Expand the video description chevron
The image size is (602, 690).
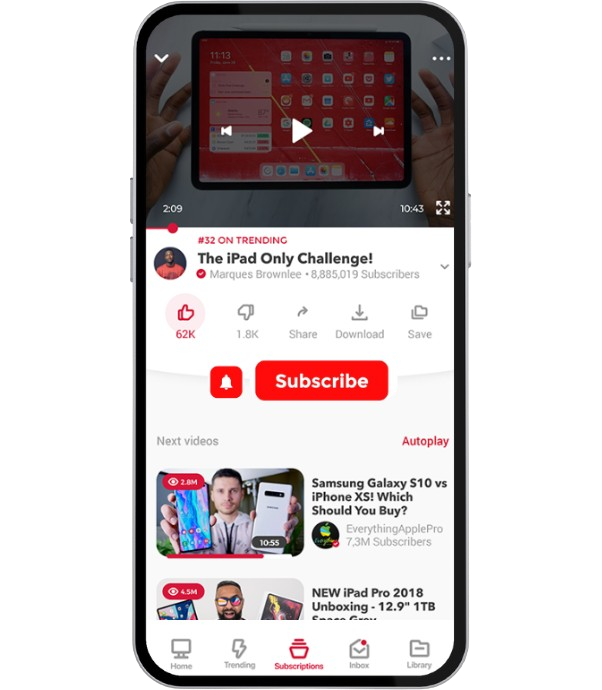coord(444,267)
